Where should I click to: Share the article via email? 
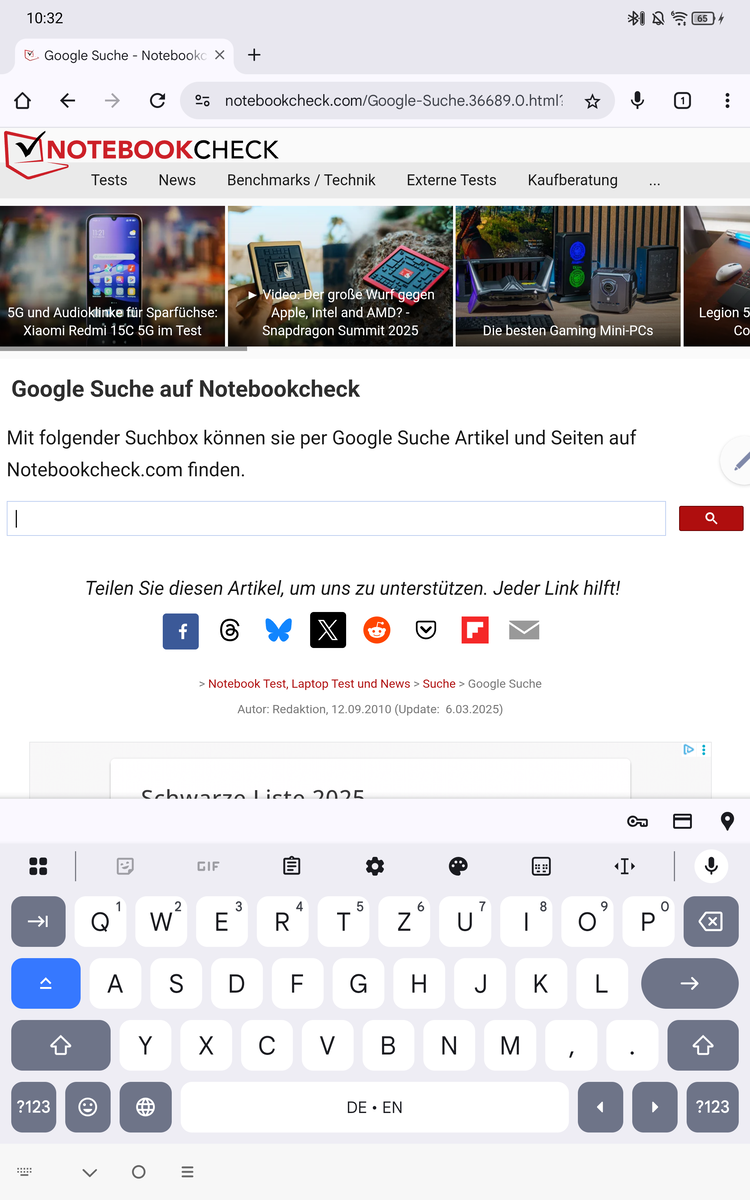[524, 630]
